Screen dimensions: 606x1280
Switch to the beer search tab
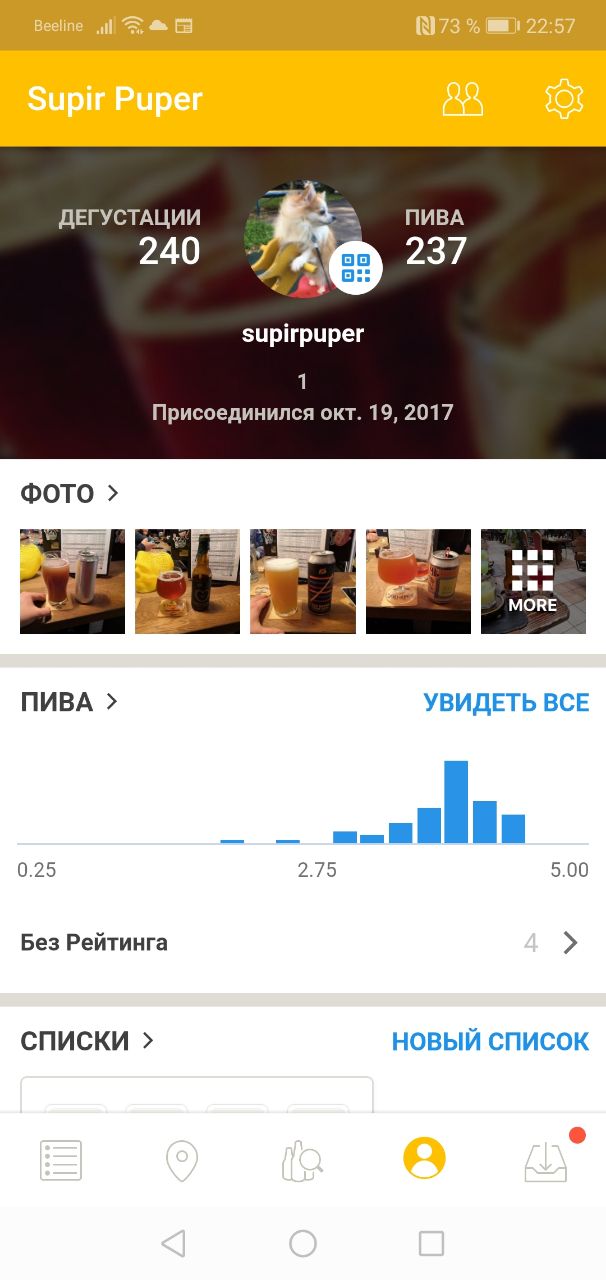[x=303, y=1160]
